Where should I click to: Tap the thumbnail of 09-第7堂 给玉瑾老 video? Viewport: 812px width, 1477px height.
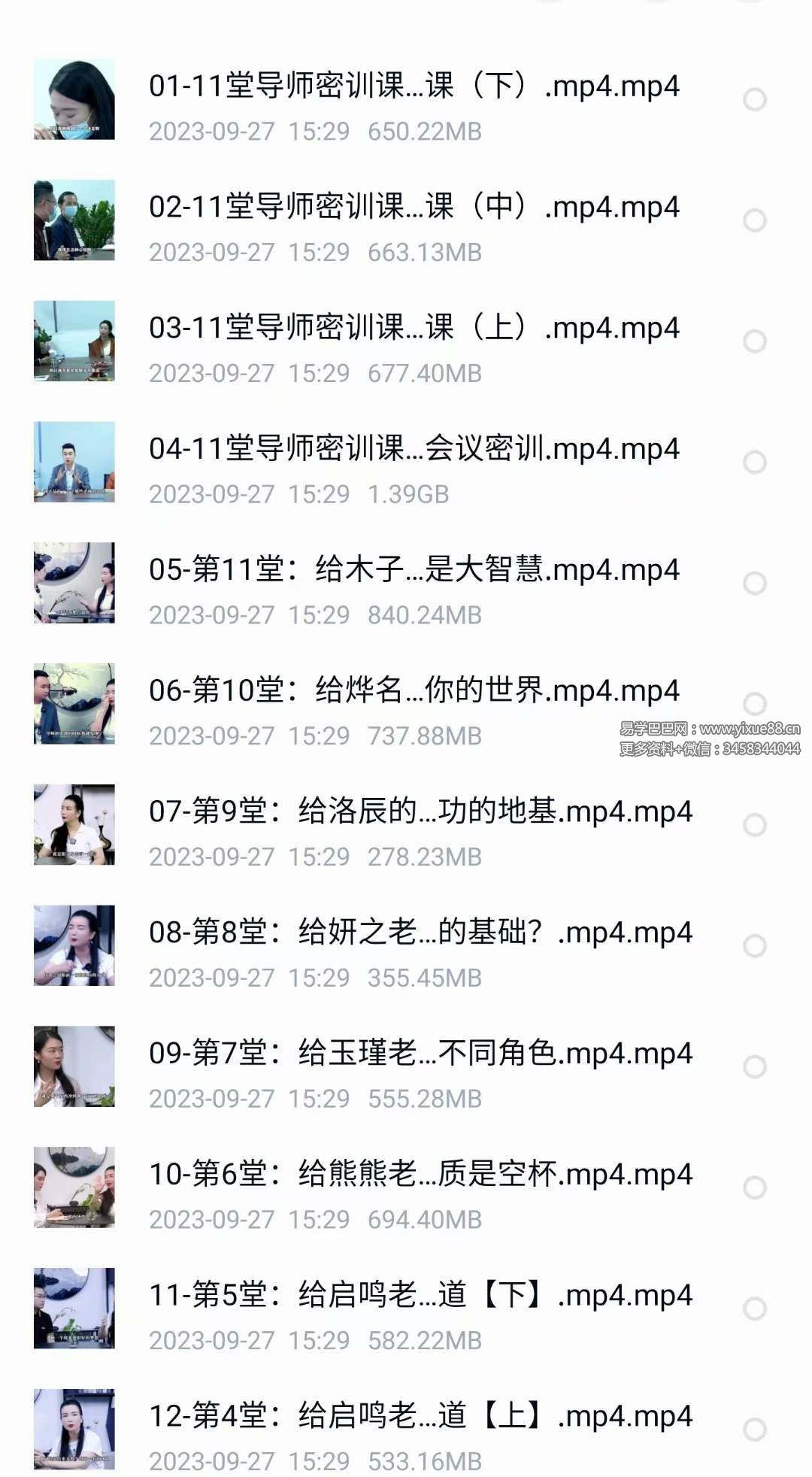[74, 1066]
